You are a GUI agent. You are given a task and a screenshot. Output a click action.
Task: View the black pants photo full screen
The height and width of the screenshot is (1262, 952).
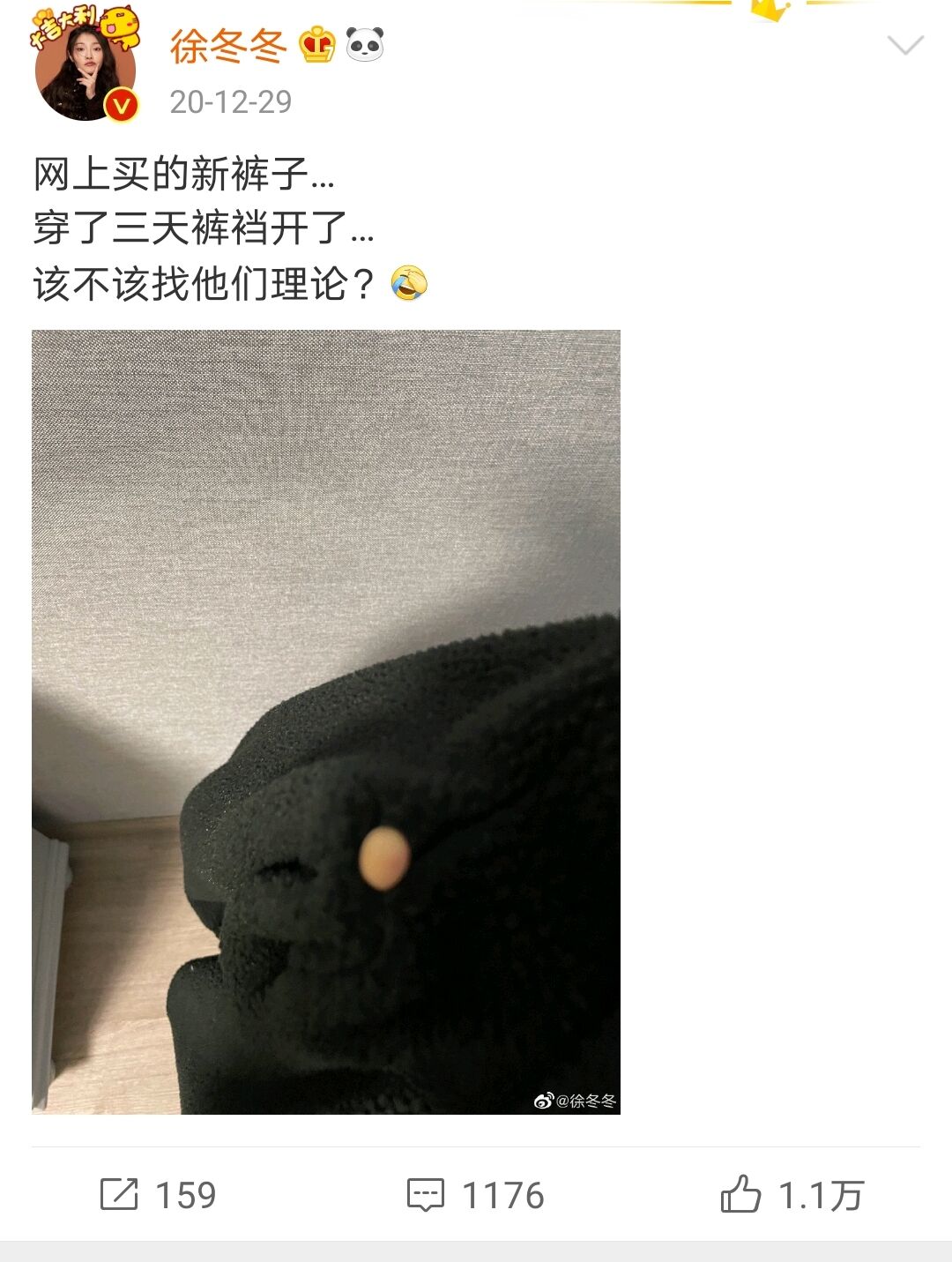click(326, 721)
